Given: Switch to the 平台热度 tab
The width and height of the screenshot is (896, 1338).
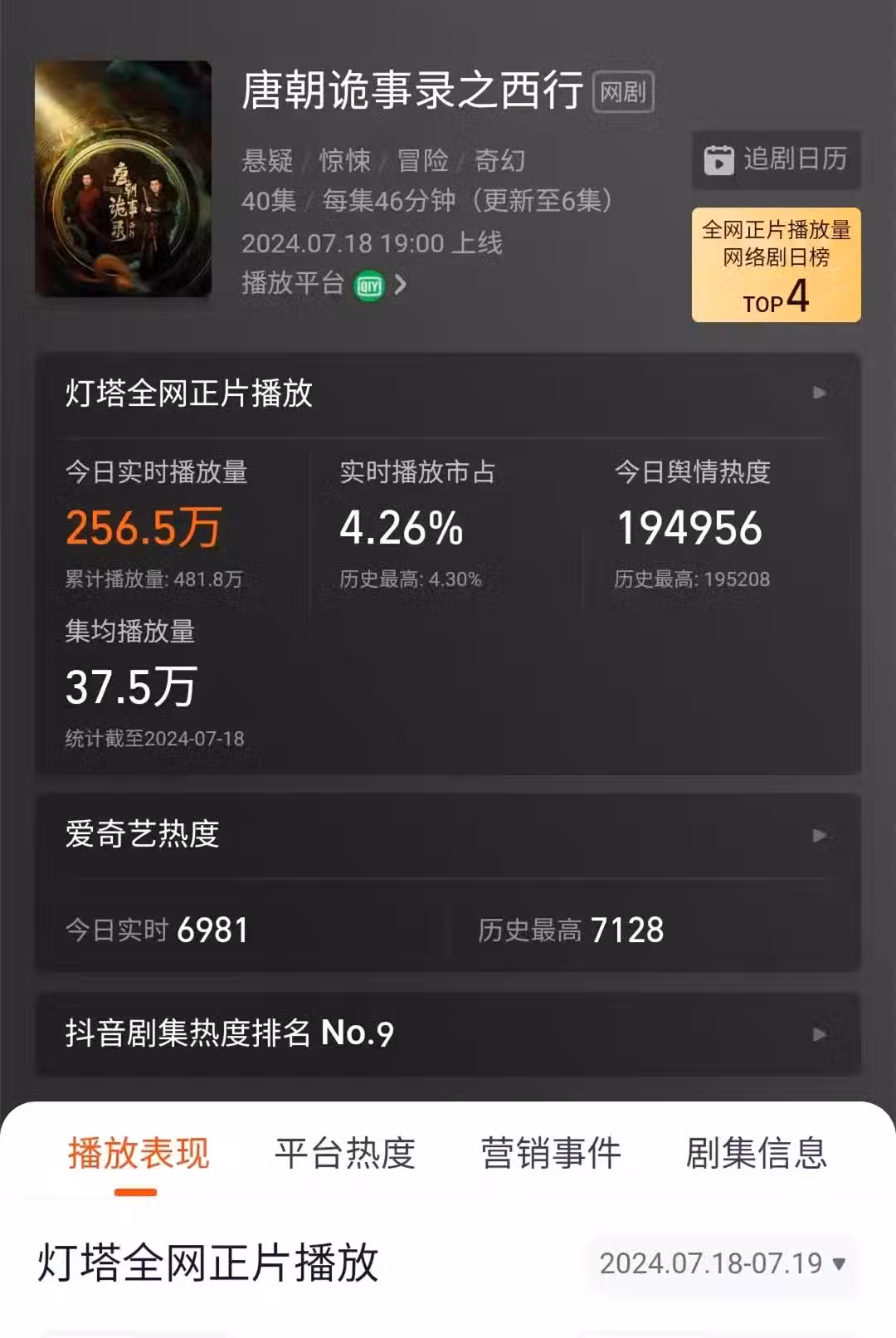Looking at the screenshot, I should pos(344,1154).
